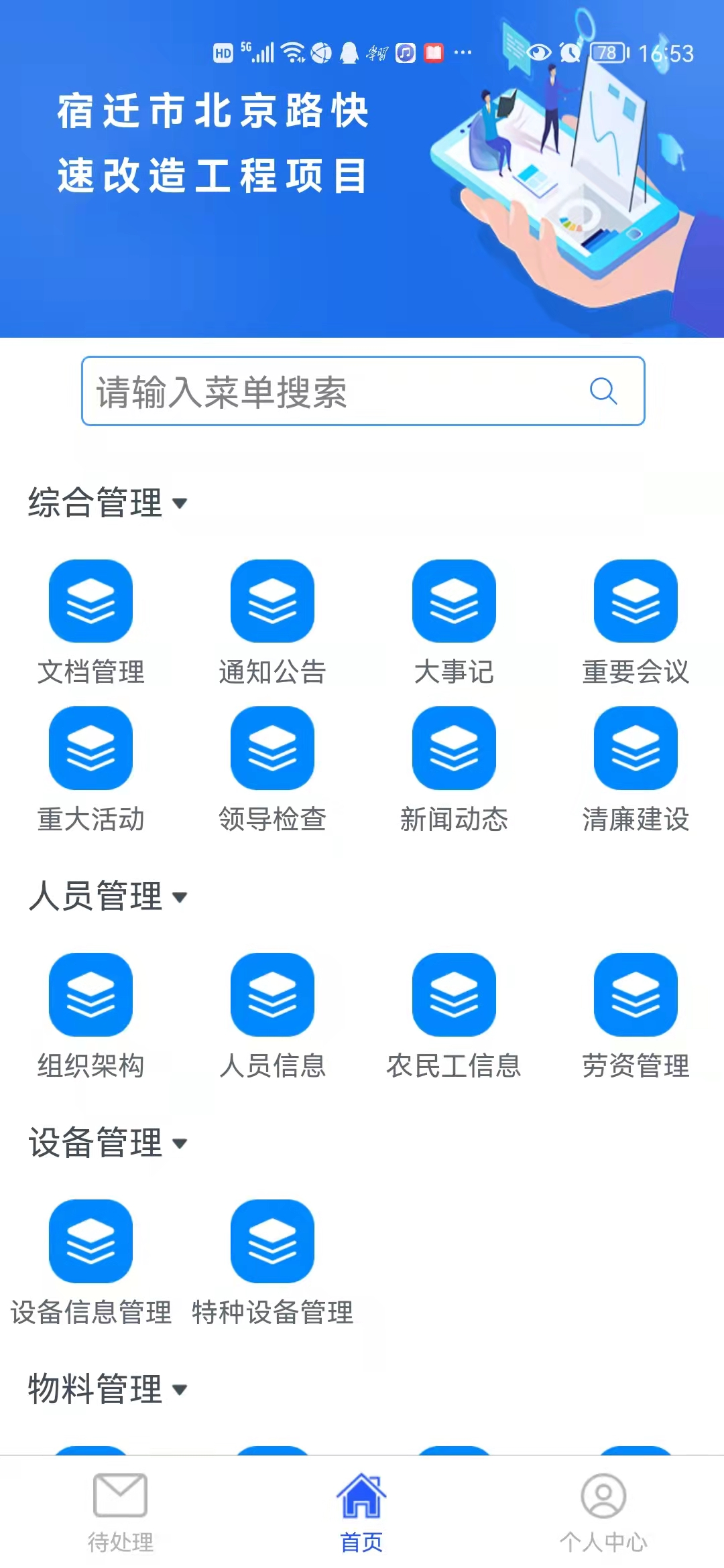Collapse the 人员管理 section
724x1568 pixels.
[107, 897]
